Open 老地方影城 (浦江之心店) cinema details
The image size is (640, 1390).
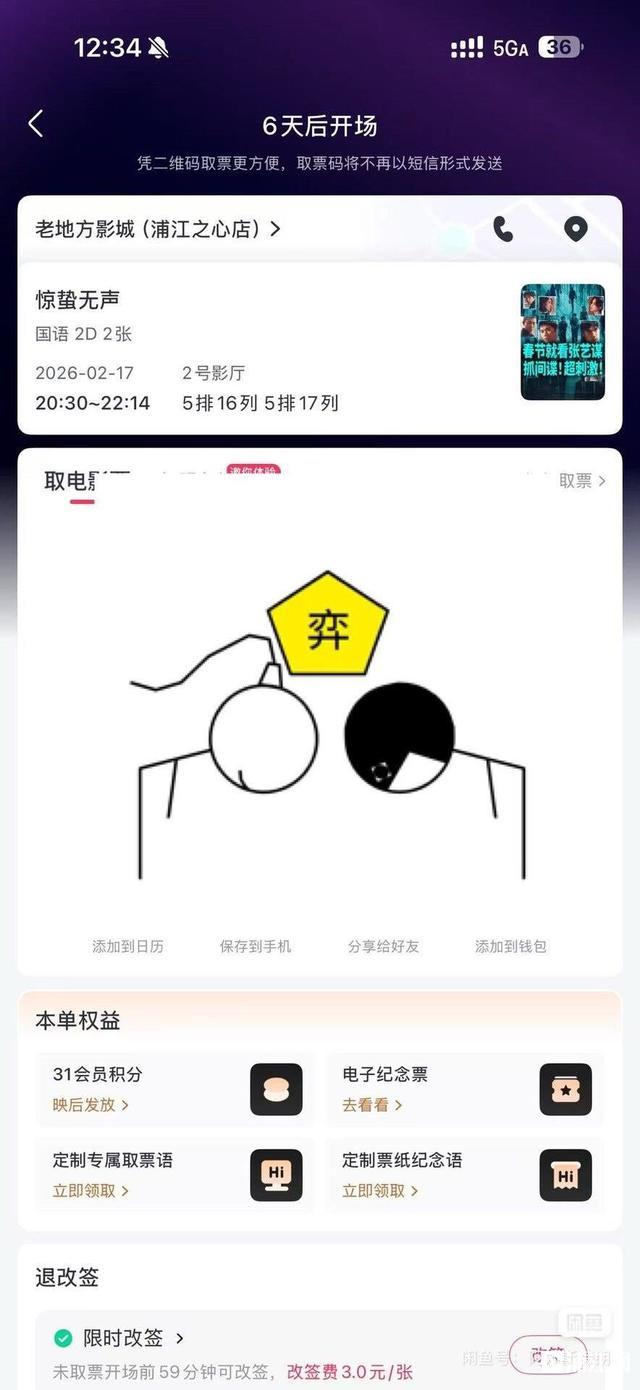tap(158, 229)
